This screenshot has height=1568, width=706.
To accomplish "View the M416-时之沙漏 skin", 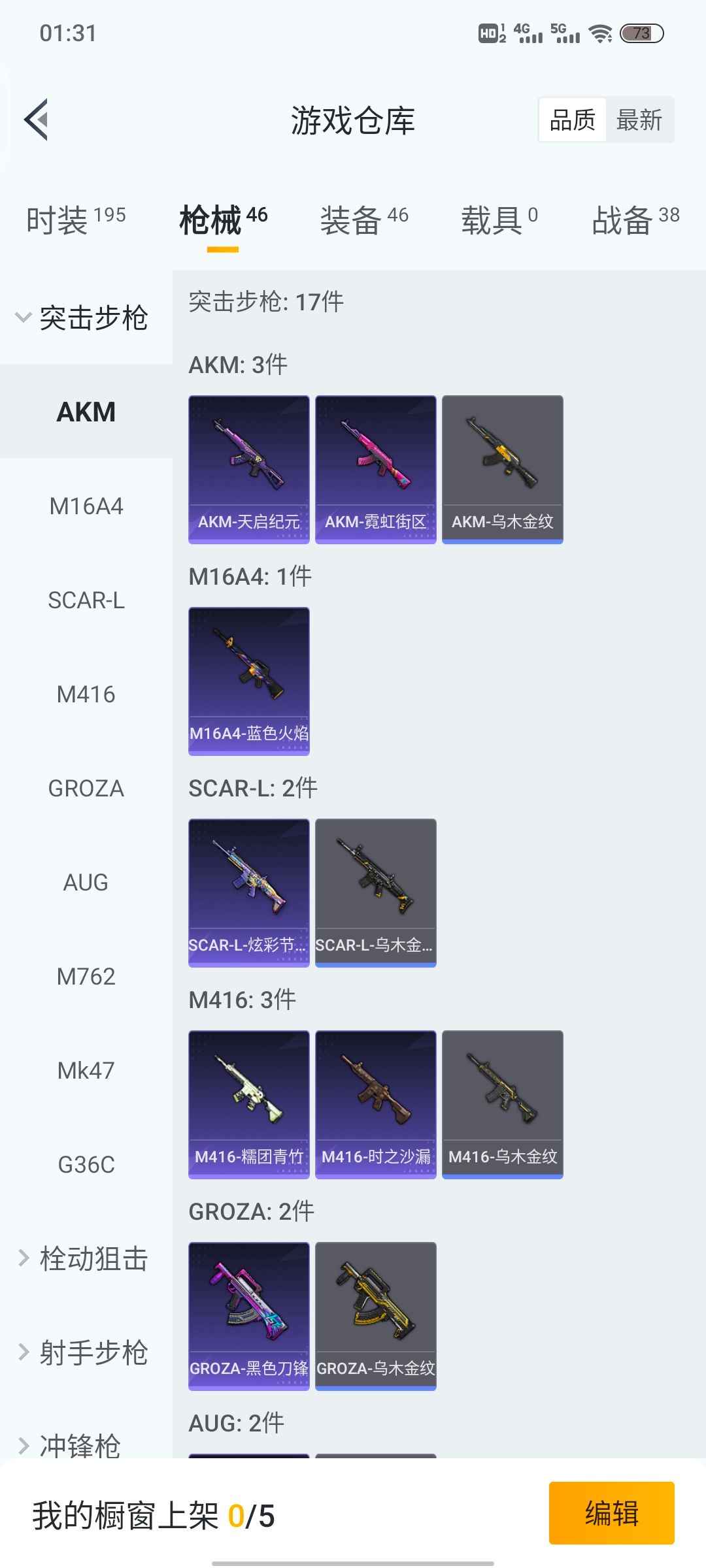I will [x=375, y=1104].
